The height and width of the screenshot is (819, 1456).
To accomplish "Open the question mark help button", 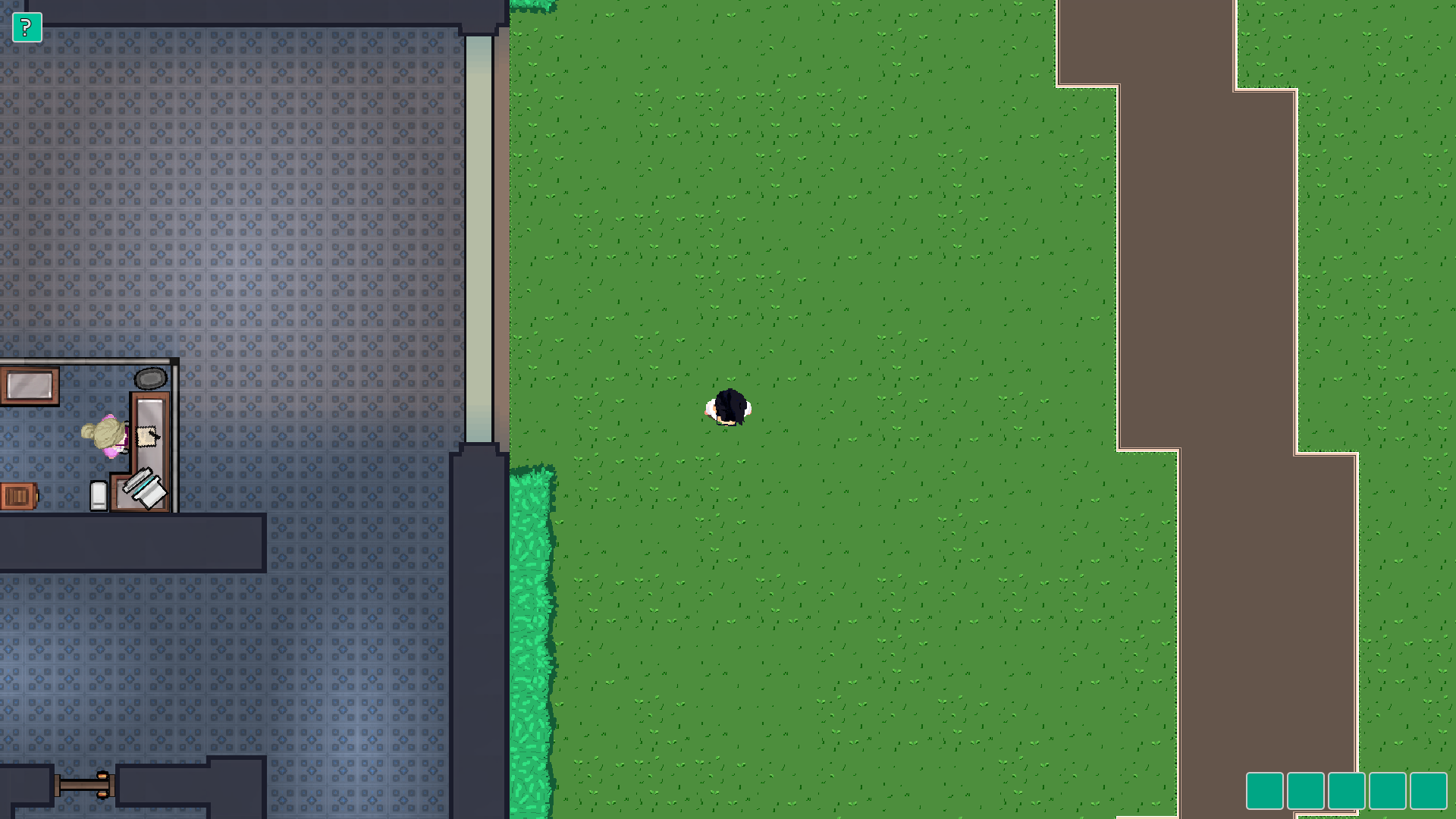I will (x=27, y=27).
